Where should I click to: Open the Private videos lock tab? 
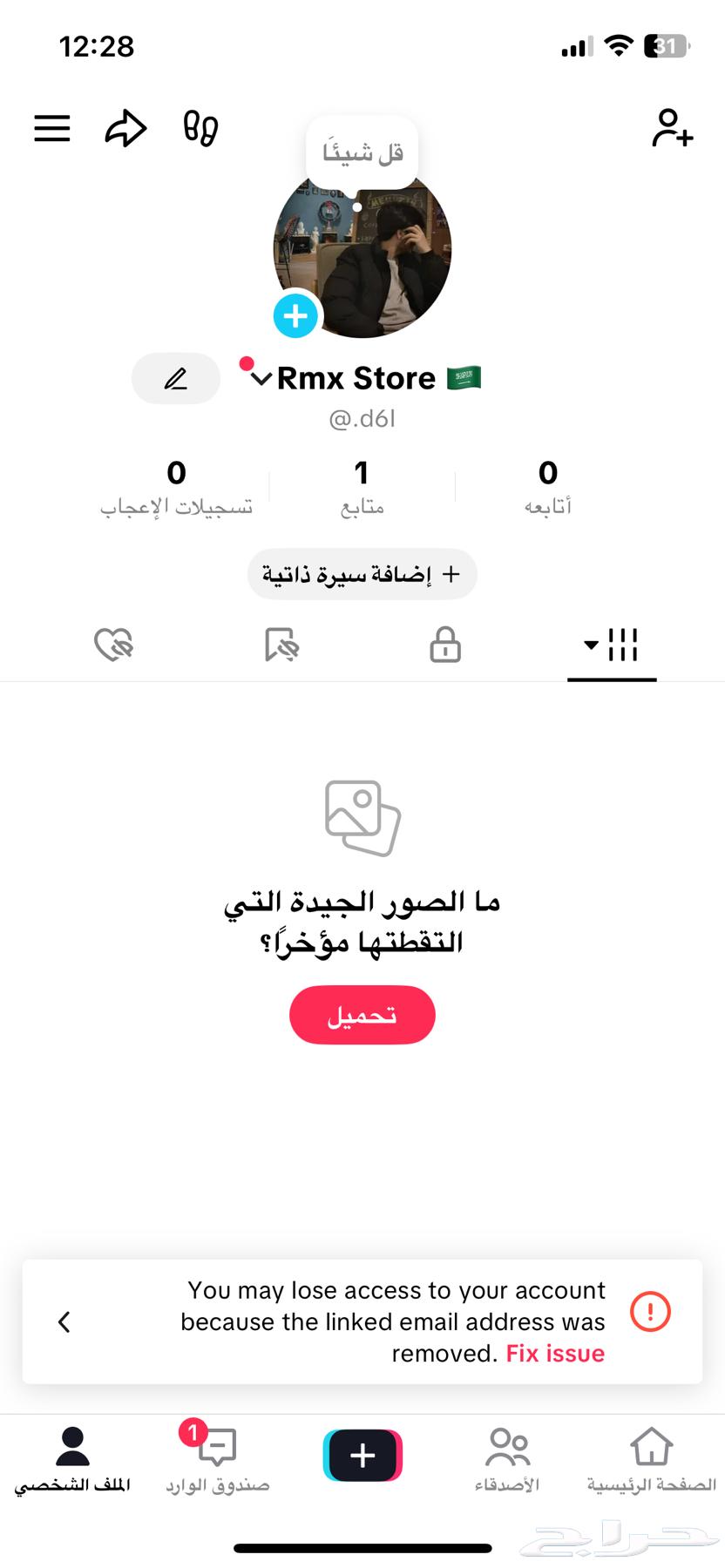[x=444, y=645]
